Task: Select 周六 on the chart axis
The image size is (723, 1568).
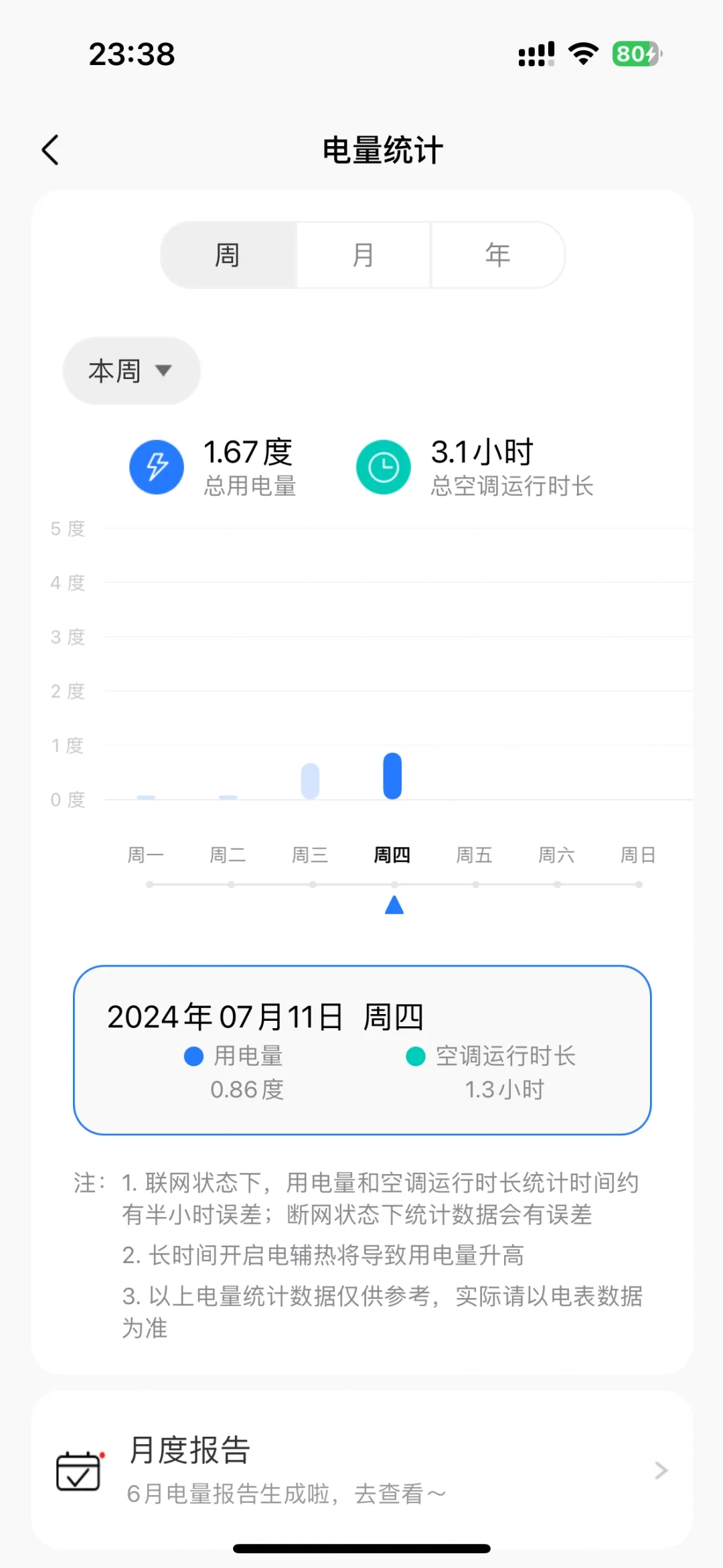Action: [x=557, y=855]
